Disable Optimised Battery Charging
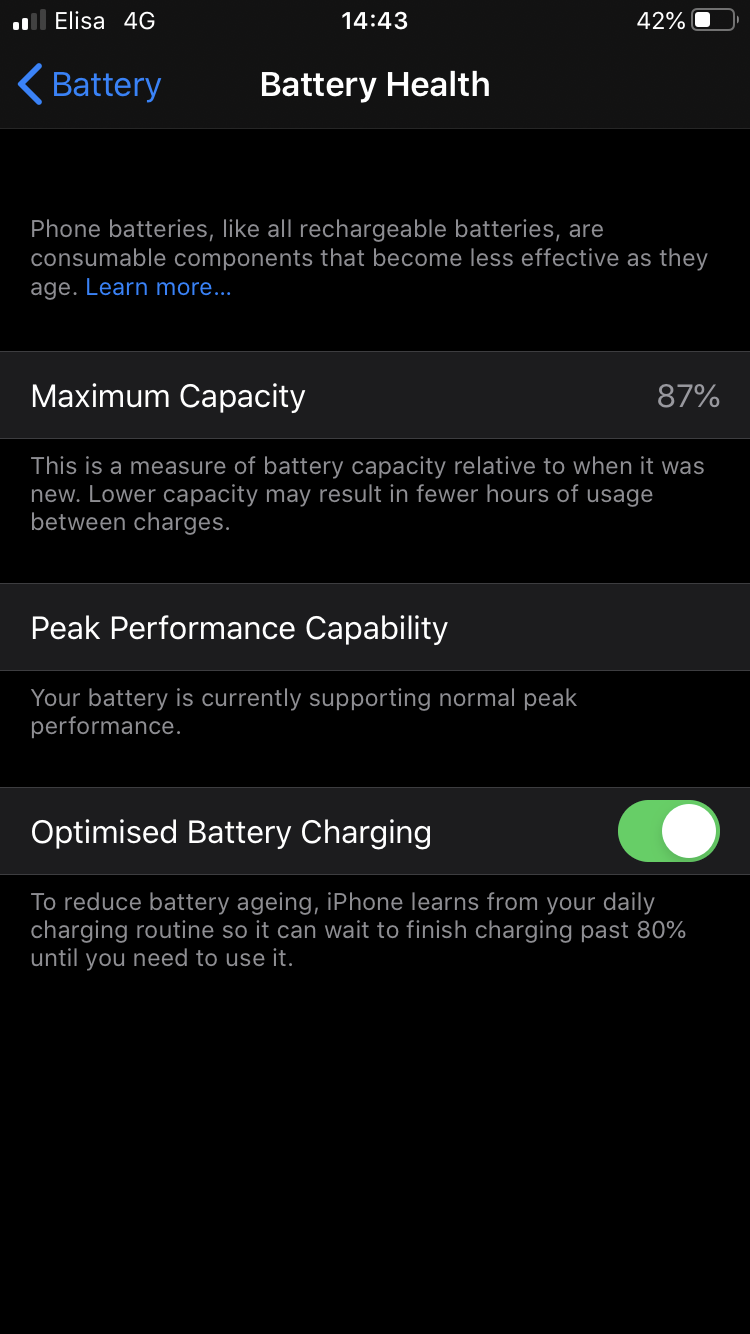Viewport: 750px width, 1334px height. [668, 831]
